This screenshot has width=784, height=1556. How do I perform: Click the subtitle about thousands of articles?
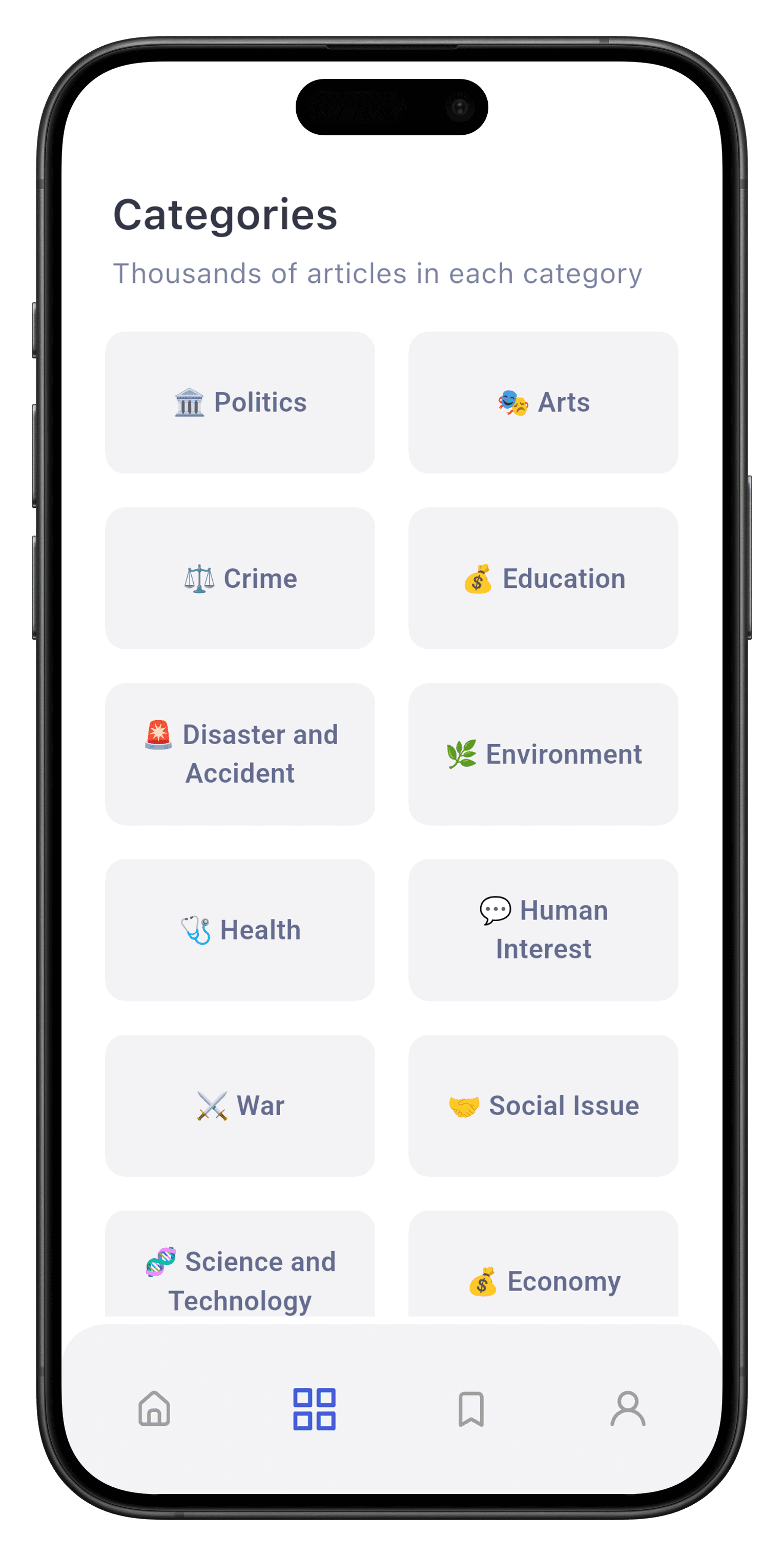point(378,273)
